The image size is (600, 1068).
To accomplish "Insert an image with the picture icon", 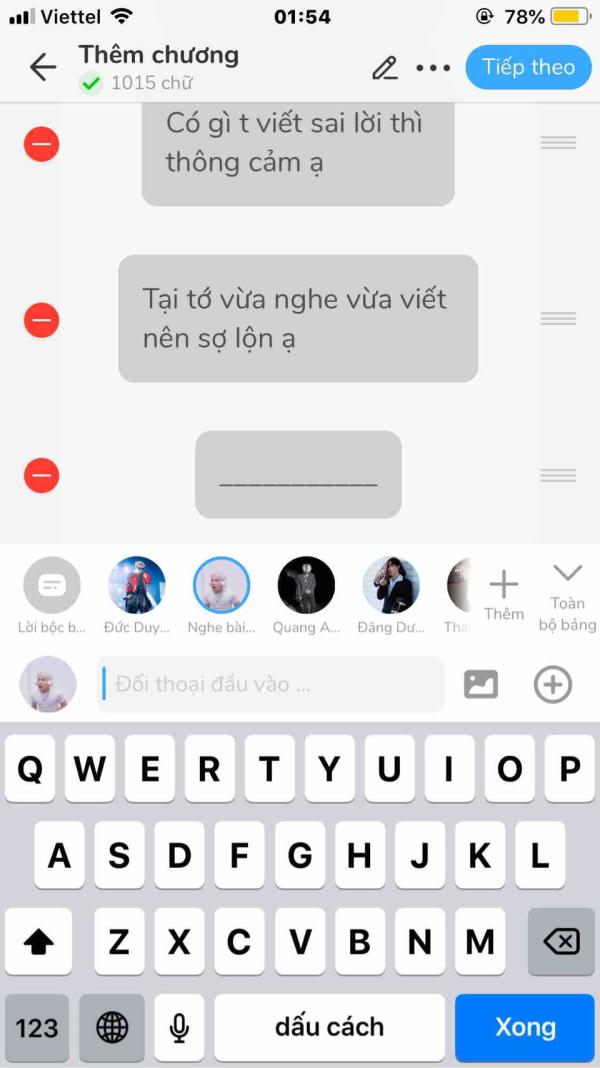I will pyautogui.click(x=481, y=685).
